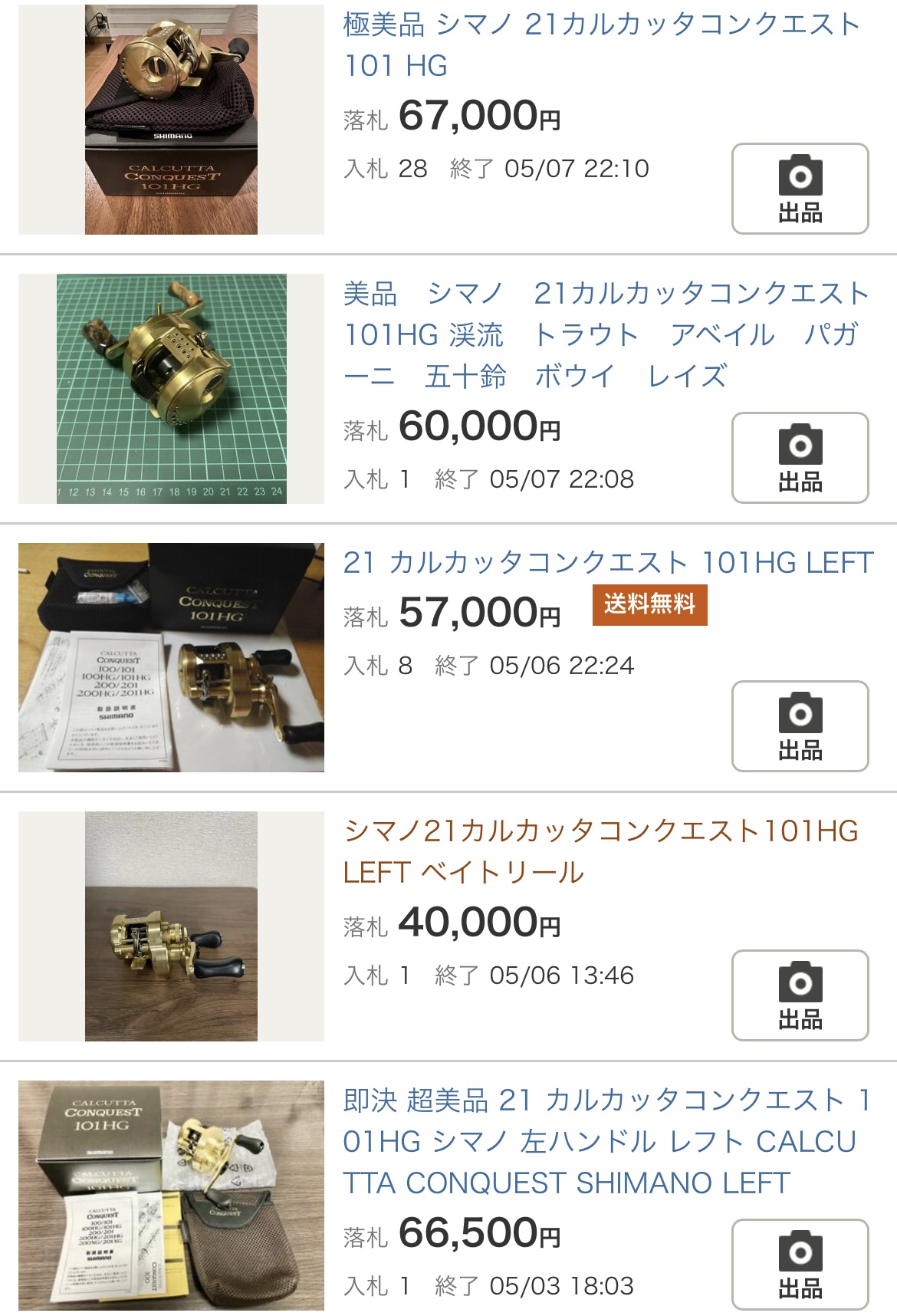Tap 出品 button for 67,000円 listing
This screenshot has width=897, height=1316.
[800, 189]
